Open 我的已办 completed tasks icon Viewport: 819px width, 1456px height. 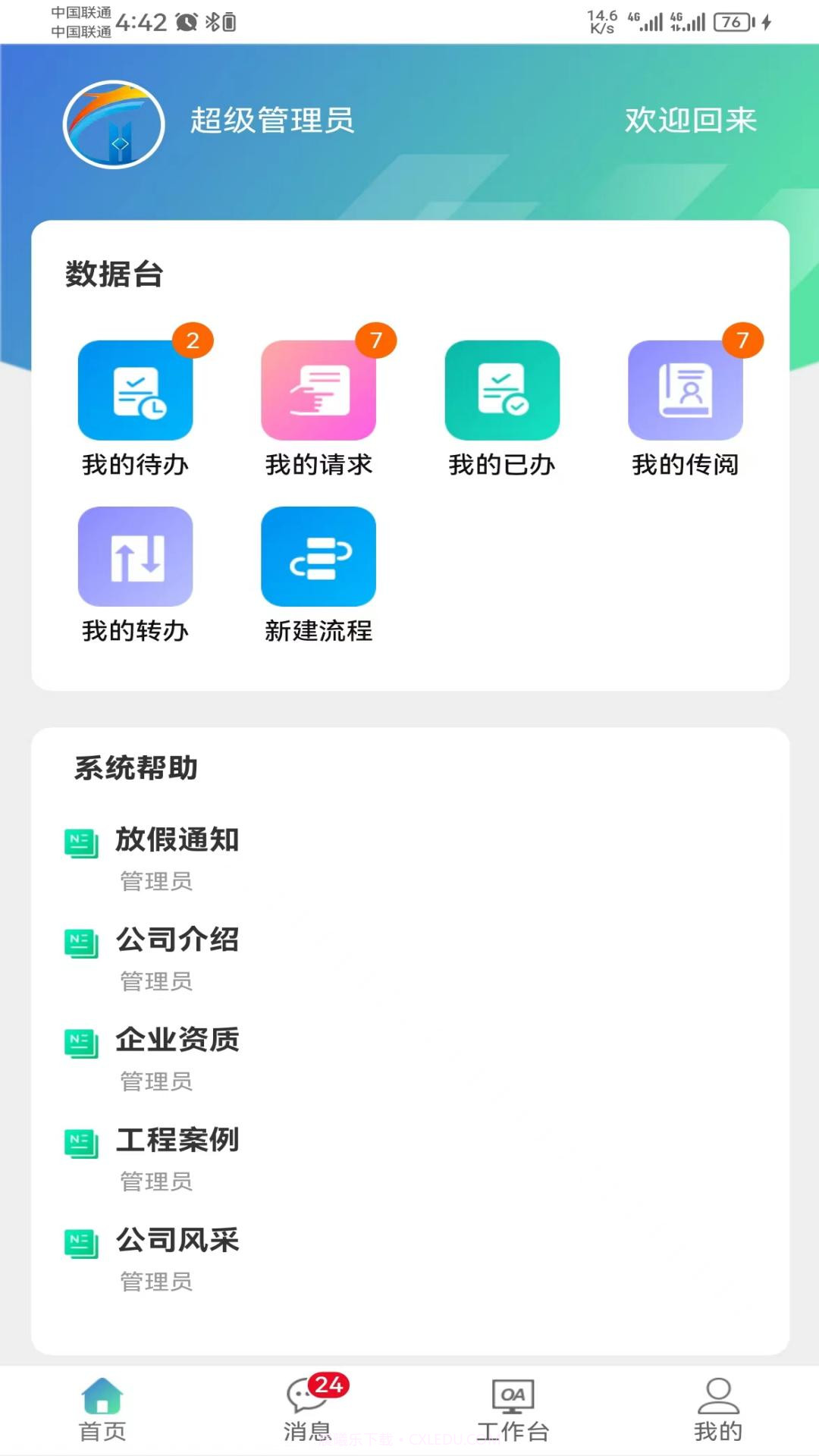(x=502, y=392)
